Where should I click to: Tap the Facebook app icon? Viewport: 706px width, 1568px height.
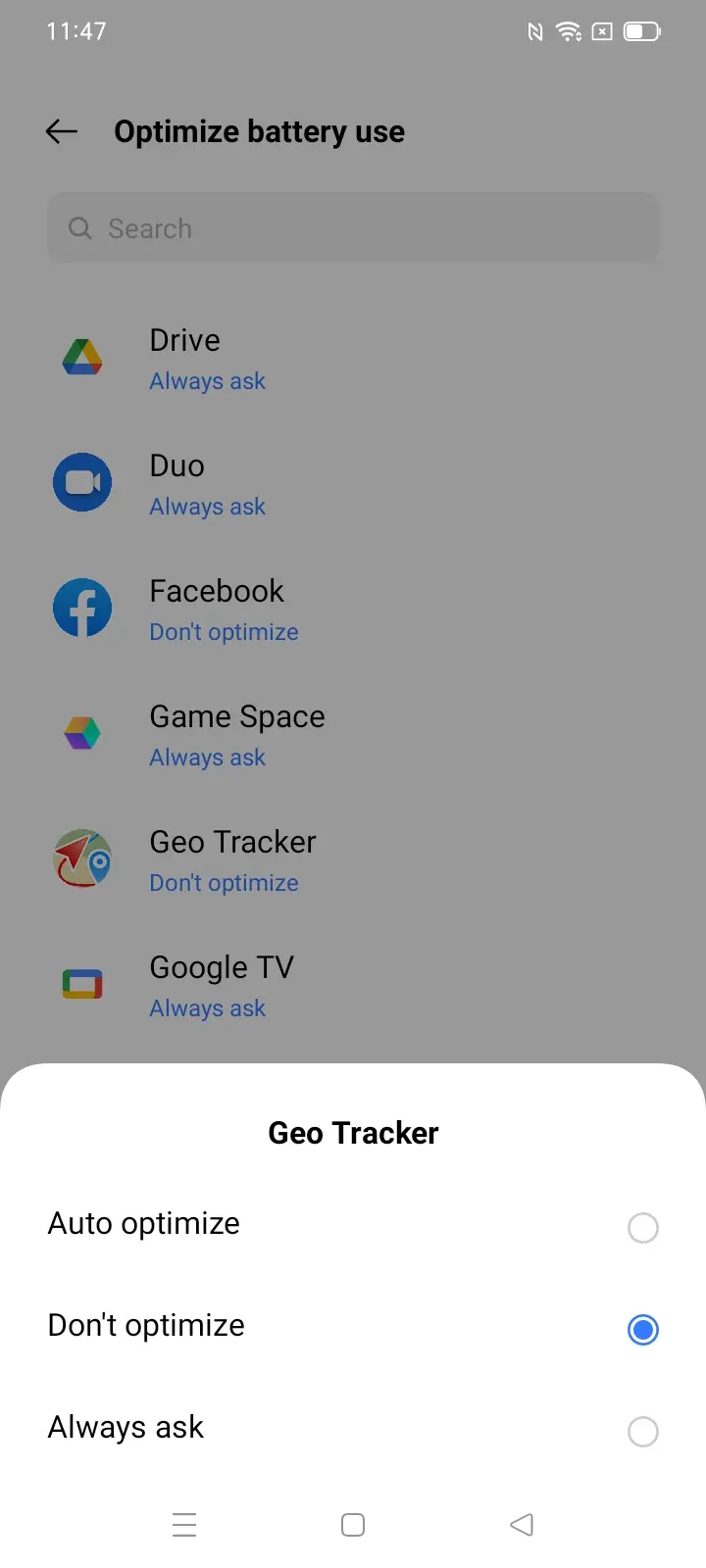82,608
